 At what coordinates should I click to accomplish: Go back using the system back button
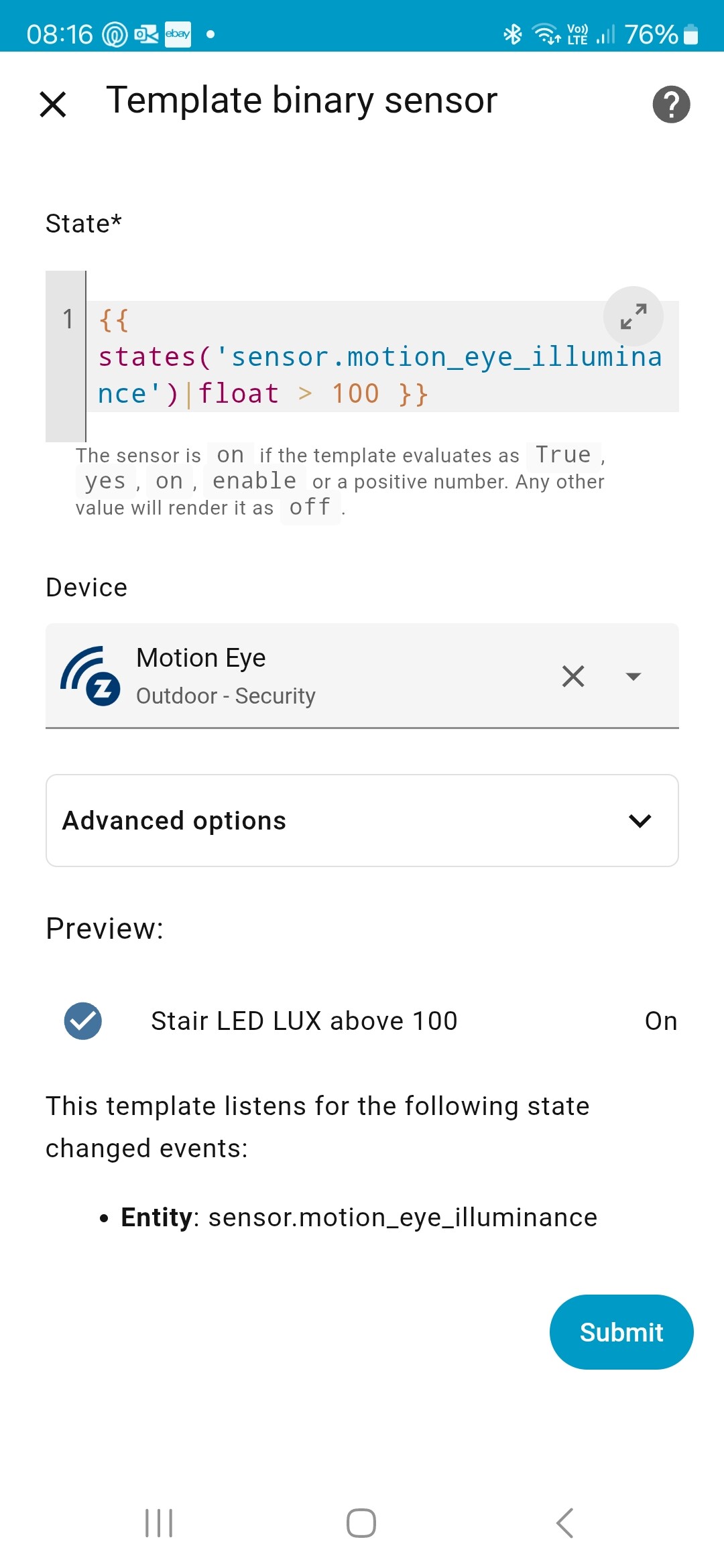tap(564, 1523)
